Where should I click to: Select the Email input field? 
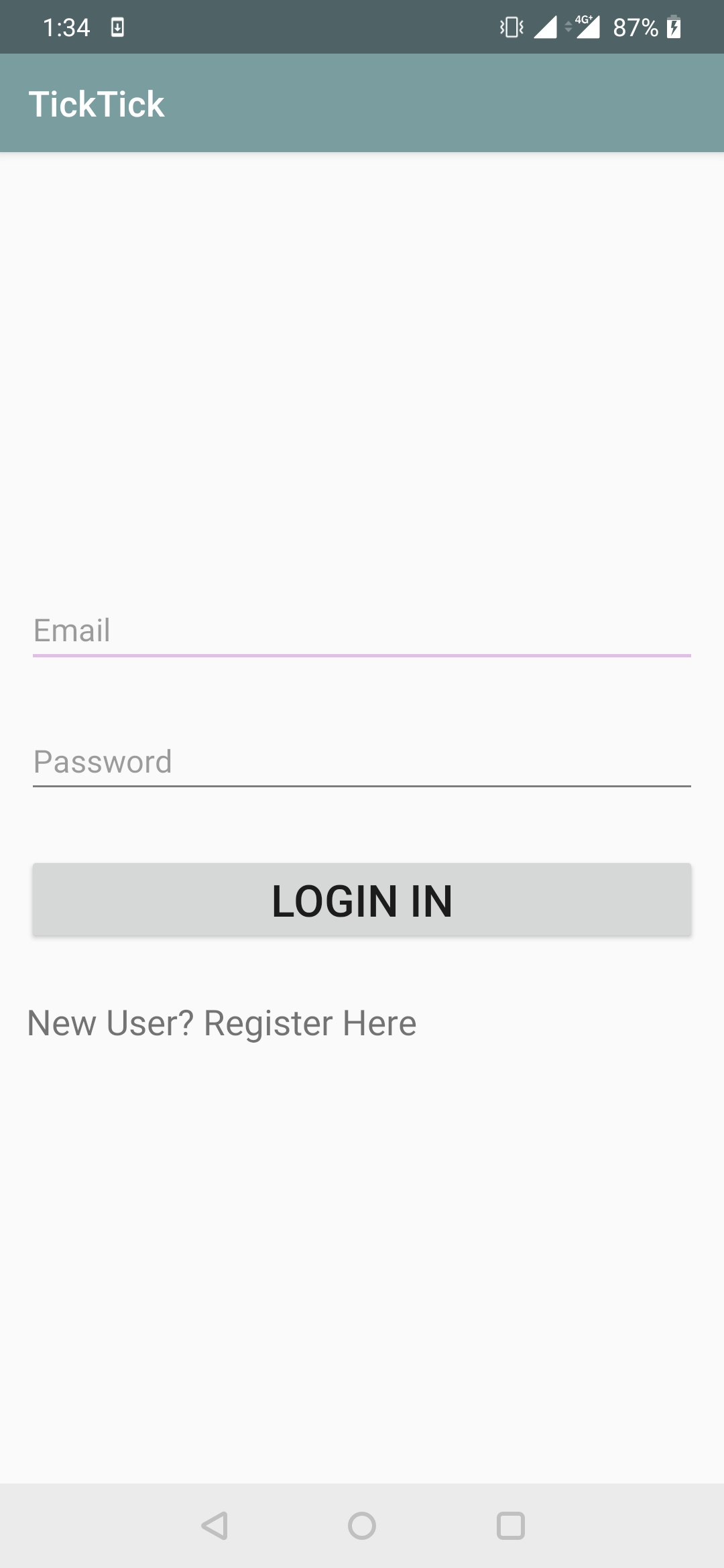[x=362, y=630]
